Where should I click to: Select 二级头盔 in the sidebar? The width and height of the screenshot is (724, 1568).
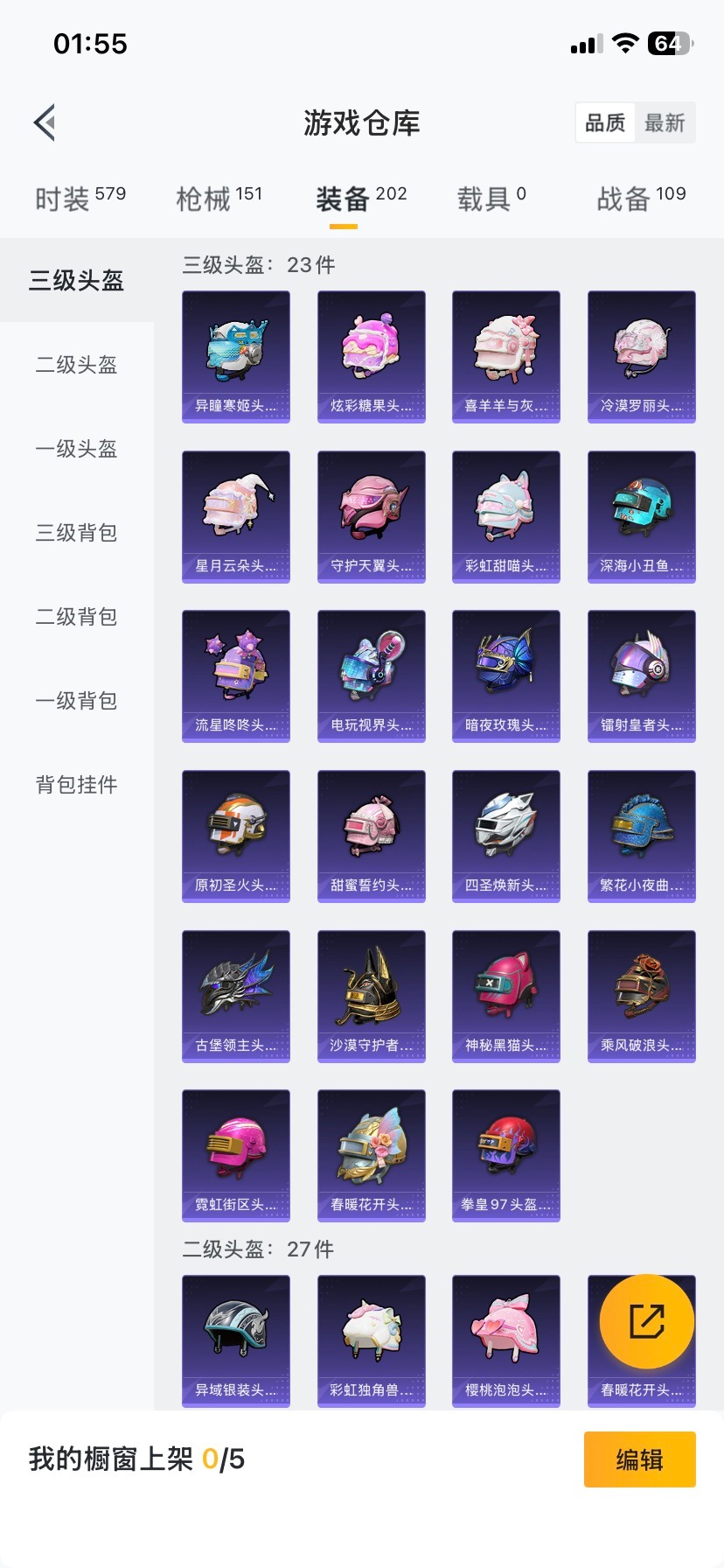(76, 364)
